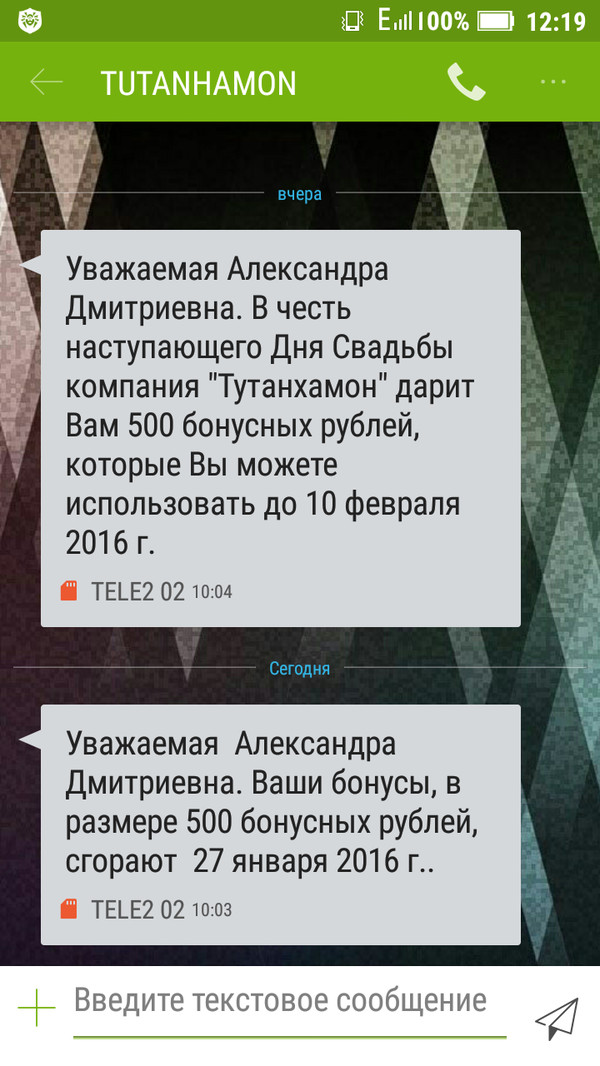Focus the text message input field

tap(288, 1002)
